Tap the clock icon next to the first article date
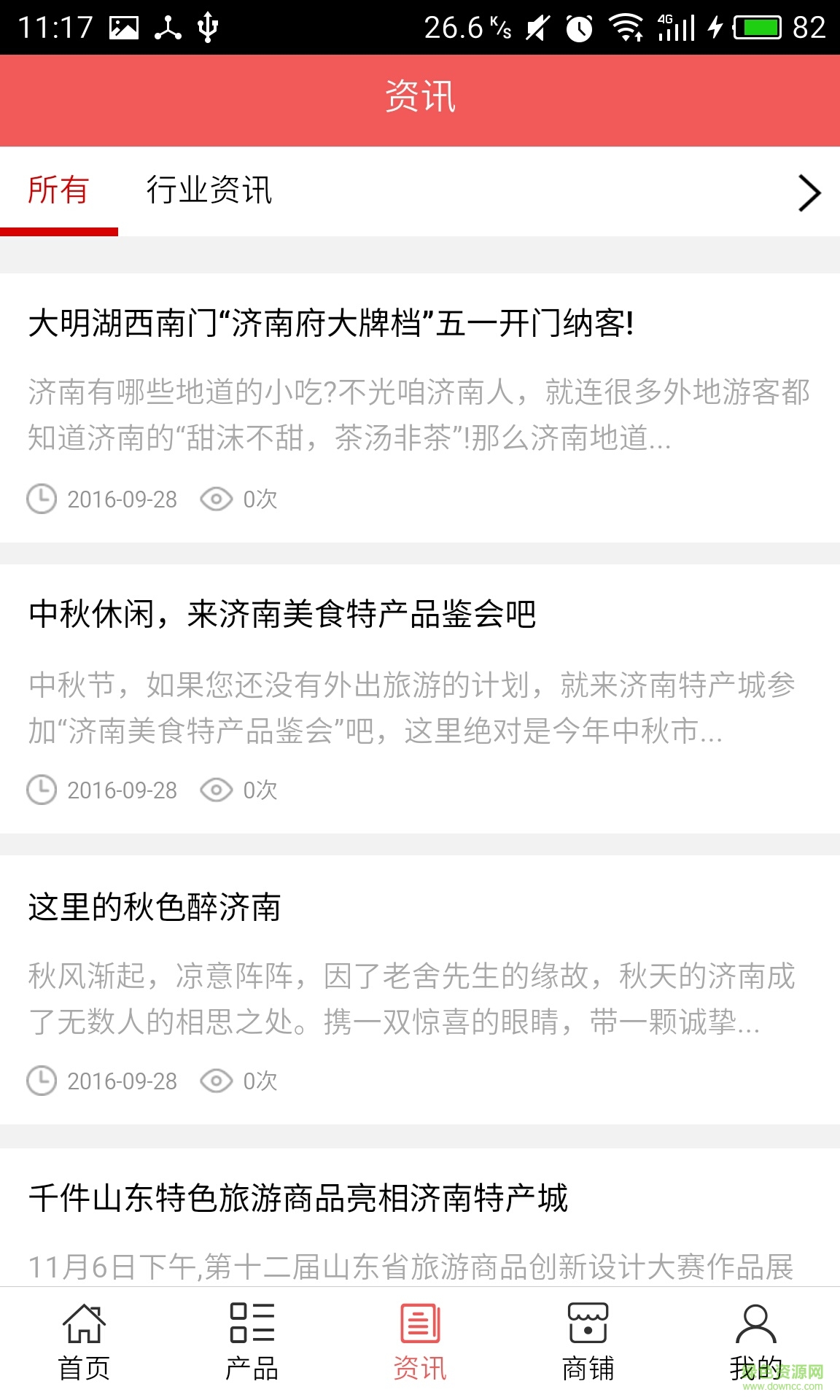This screenshot has height=1400, width=840. 42,499
